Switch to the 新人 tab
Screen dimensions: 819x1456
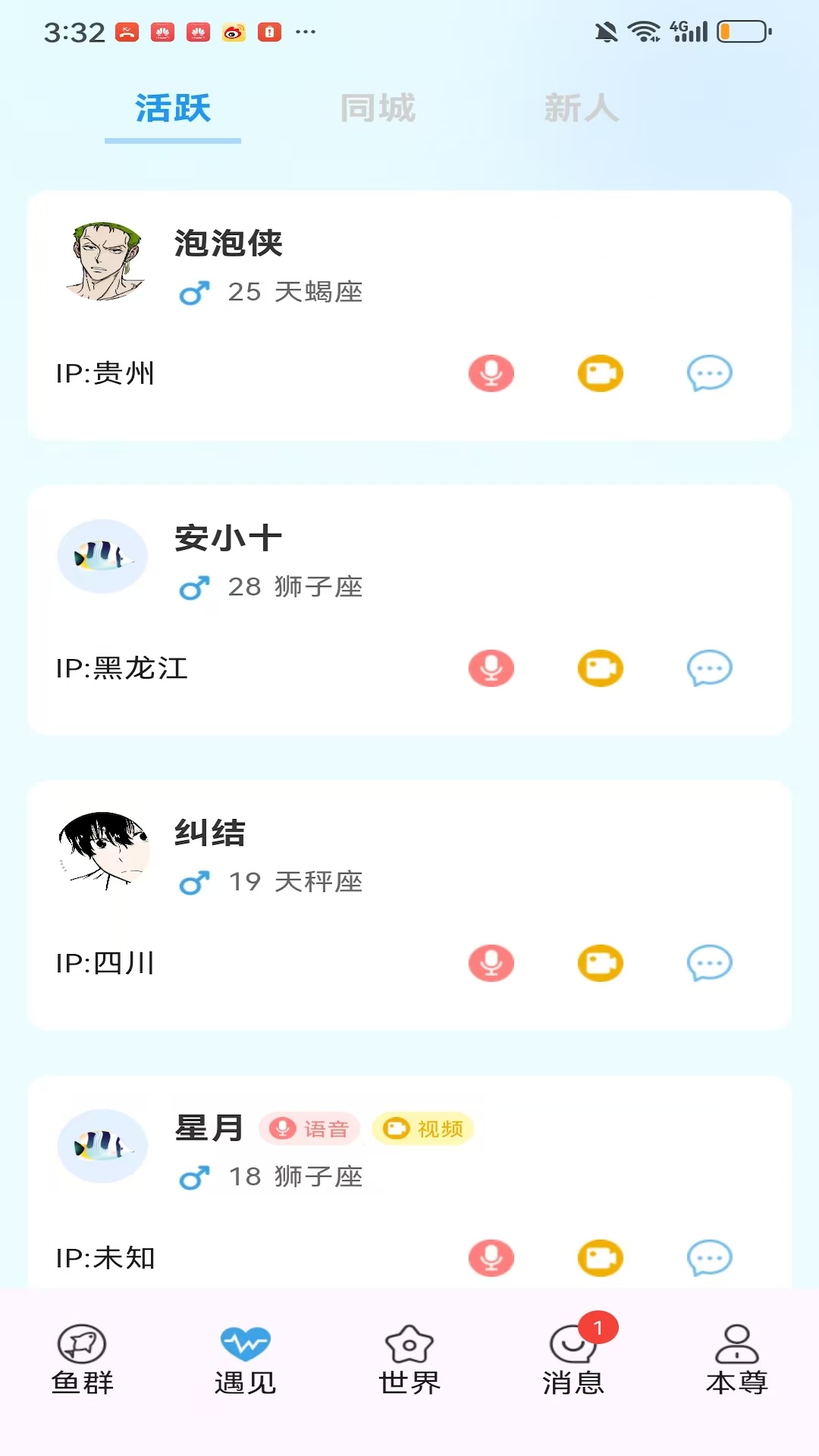582,108
